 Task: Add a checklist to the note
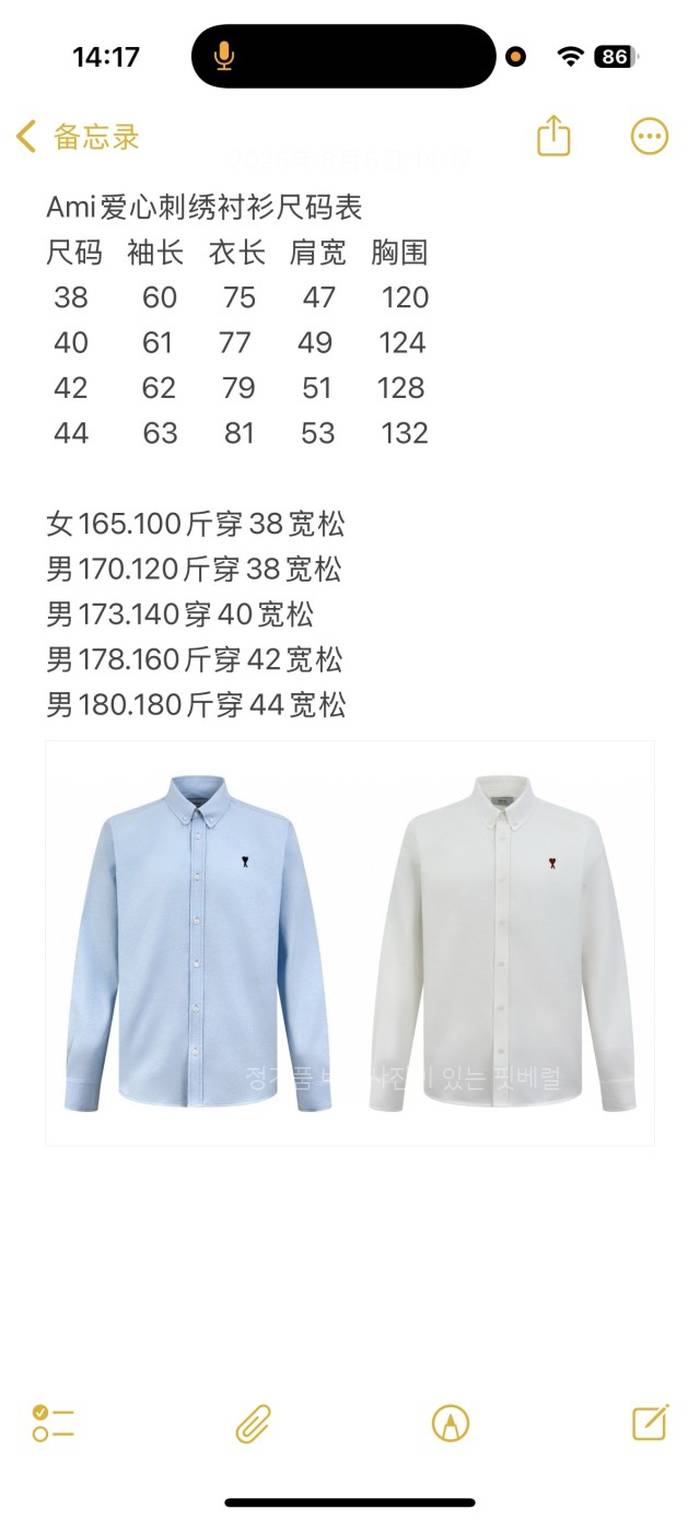pos(53,1422)
